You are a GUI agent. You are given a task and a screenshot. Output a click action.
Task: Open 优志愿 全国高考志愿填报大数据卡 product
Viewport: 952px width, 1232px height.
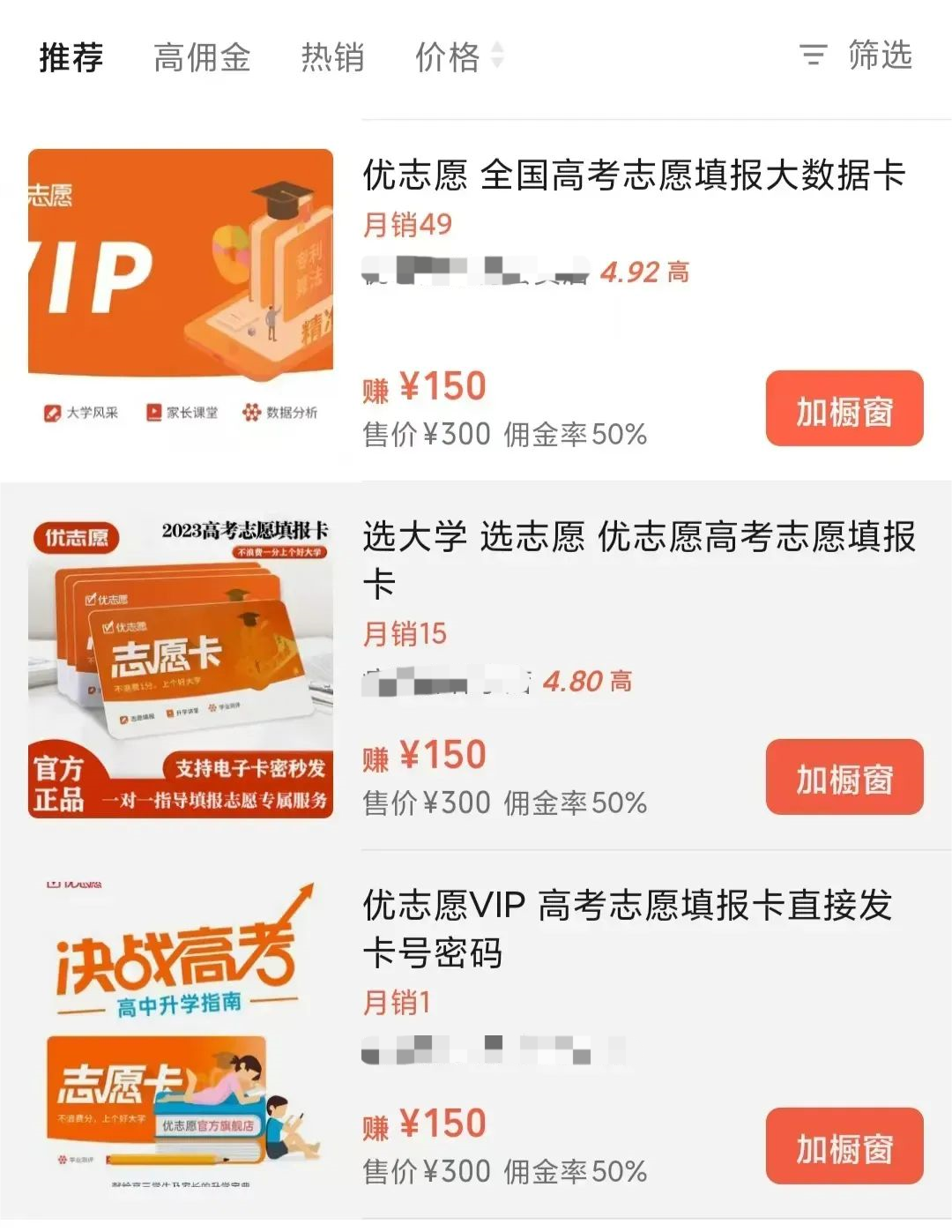[634, 175]
